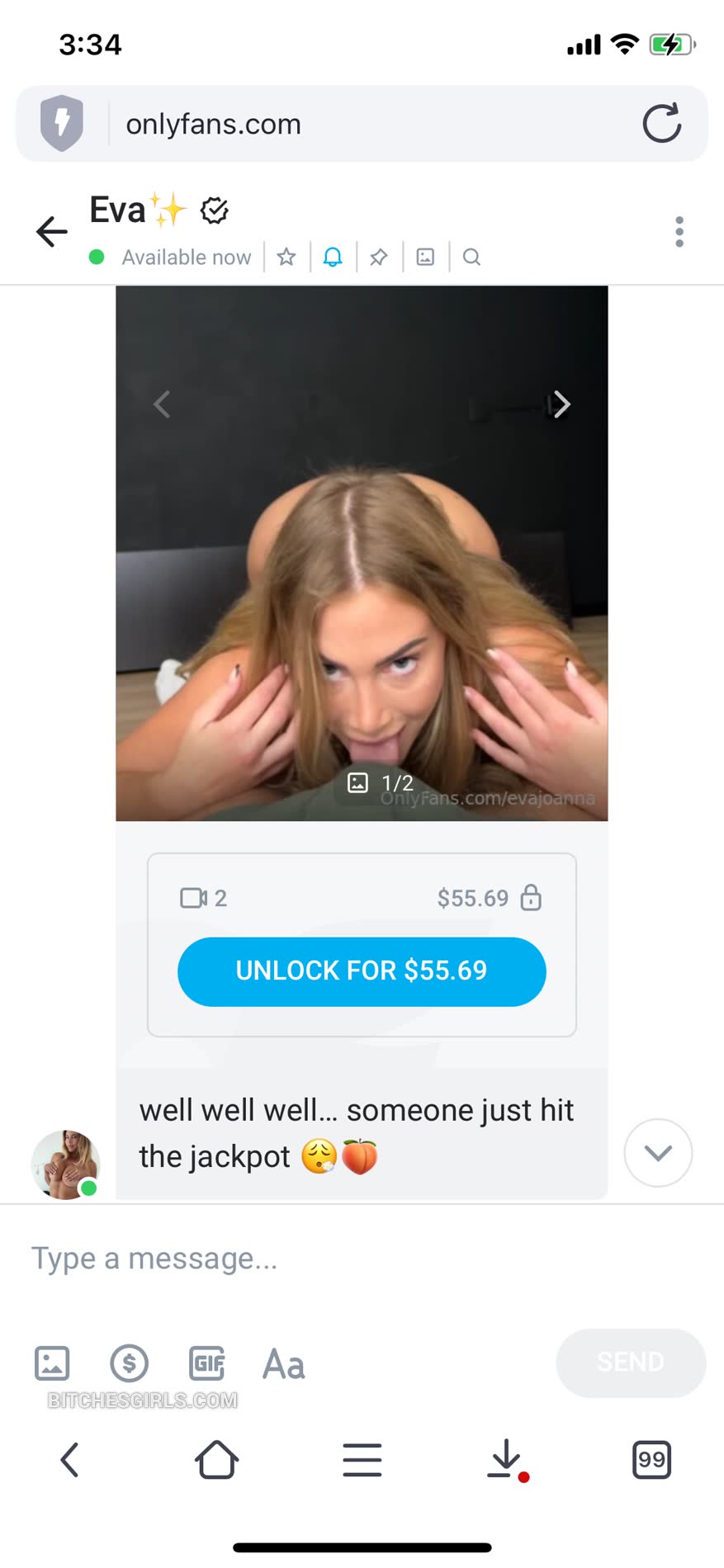Go back from the Eva chat
Image resolution: width=724 pixels, height=1568 pixels.
51,232
